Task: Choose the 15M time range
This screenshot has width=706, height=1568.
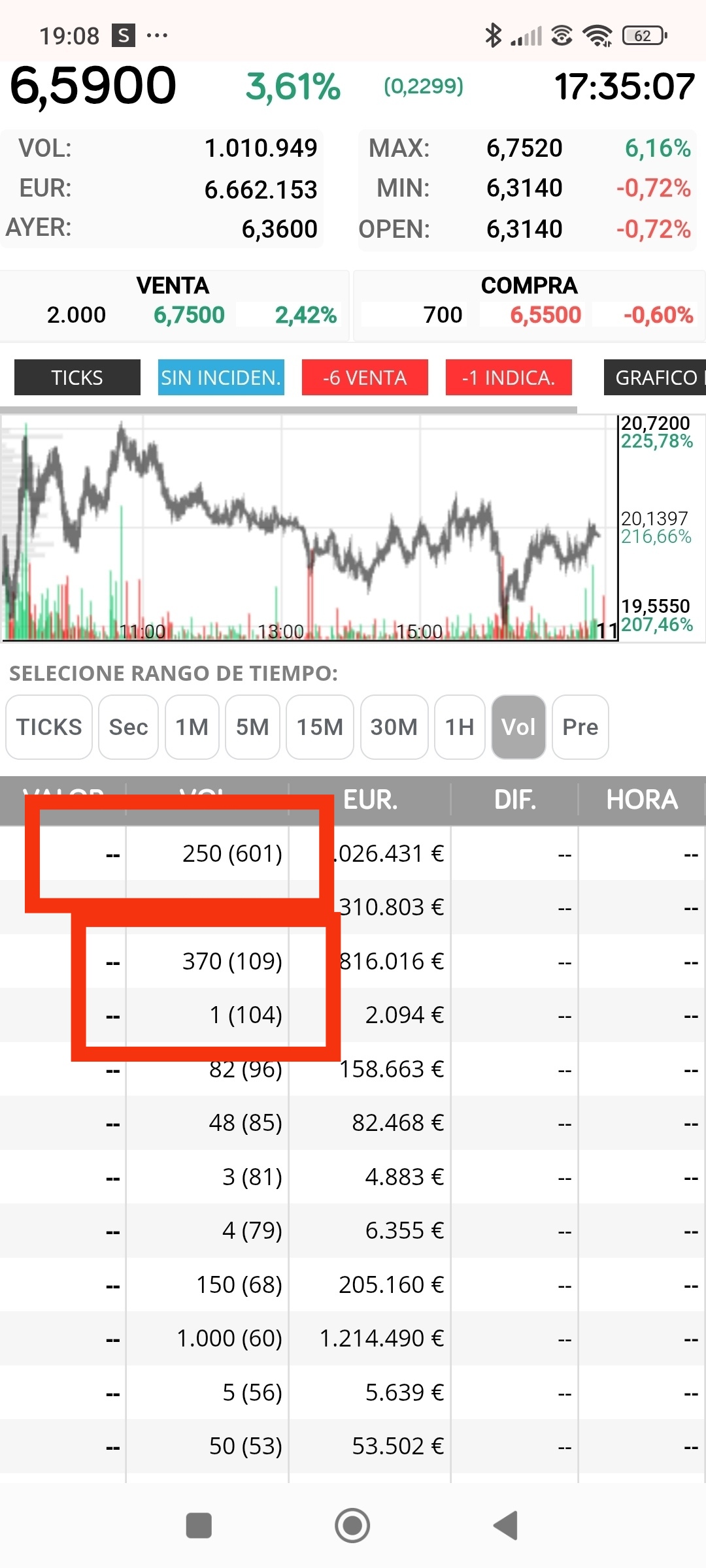Action: (320, 727)
